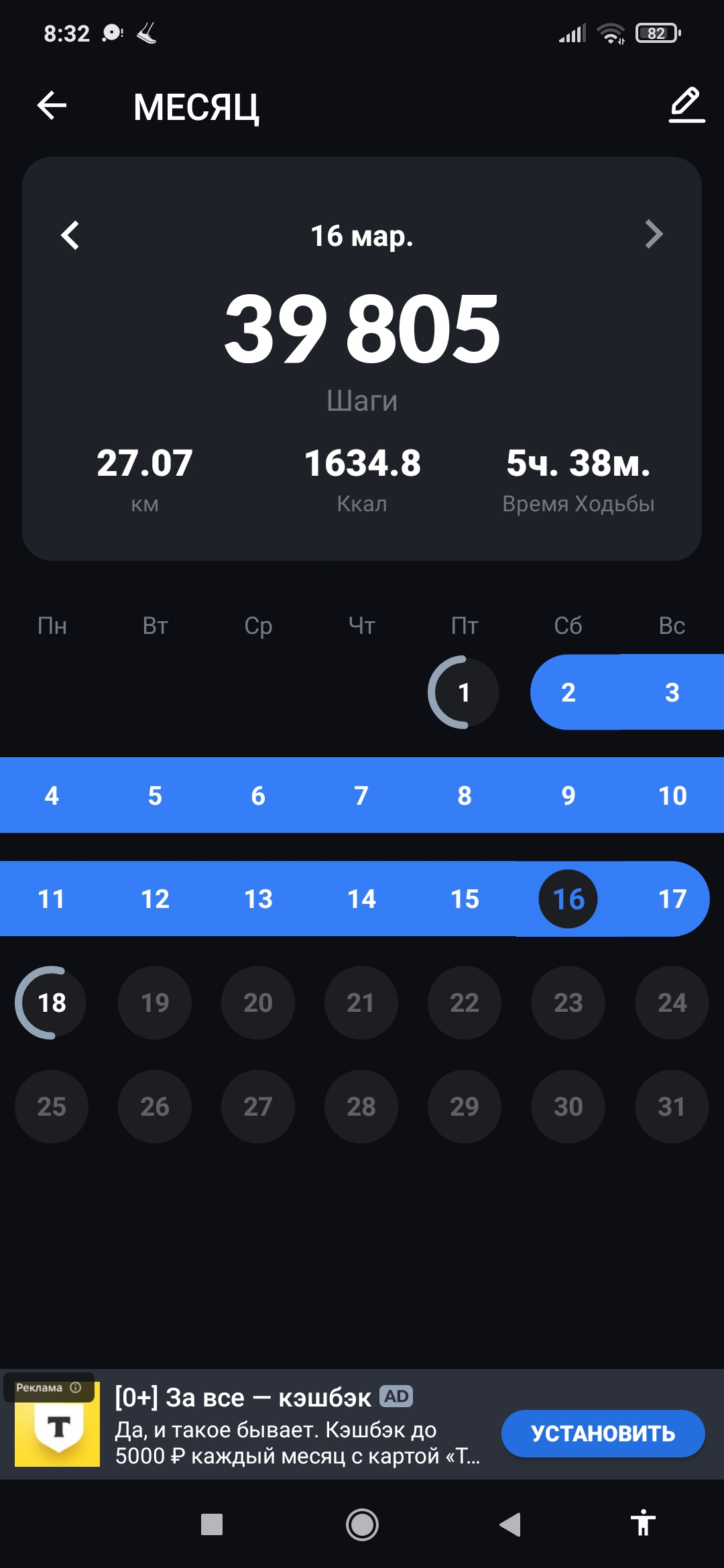Tap the highlighted day 16
Viewport: 724px width, 1568px height.
point(568,899)
